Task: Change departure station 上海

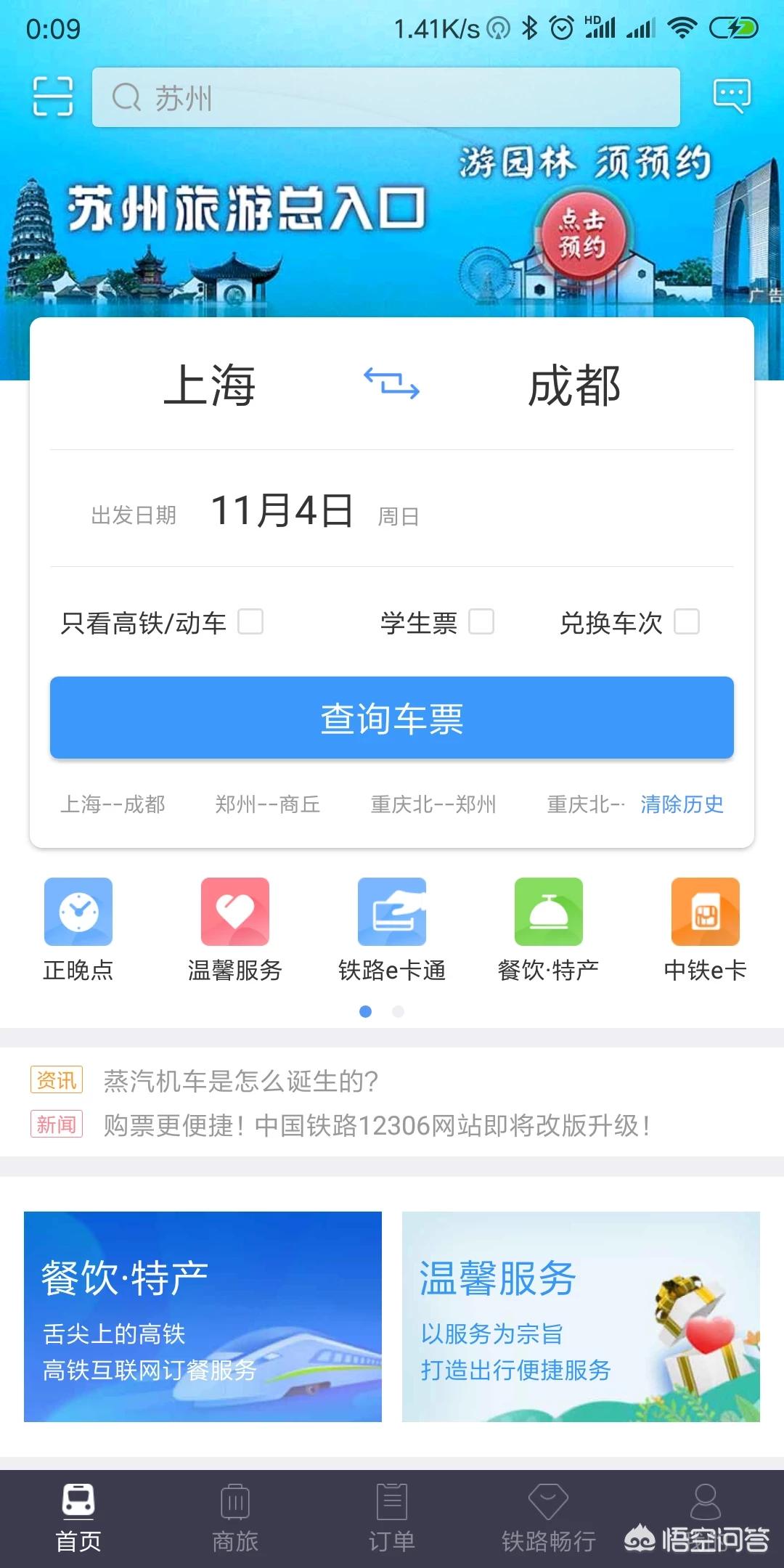Action: (x=209, y=385)
